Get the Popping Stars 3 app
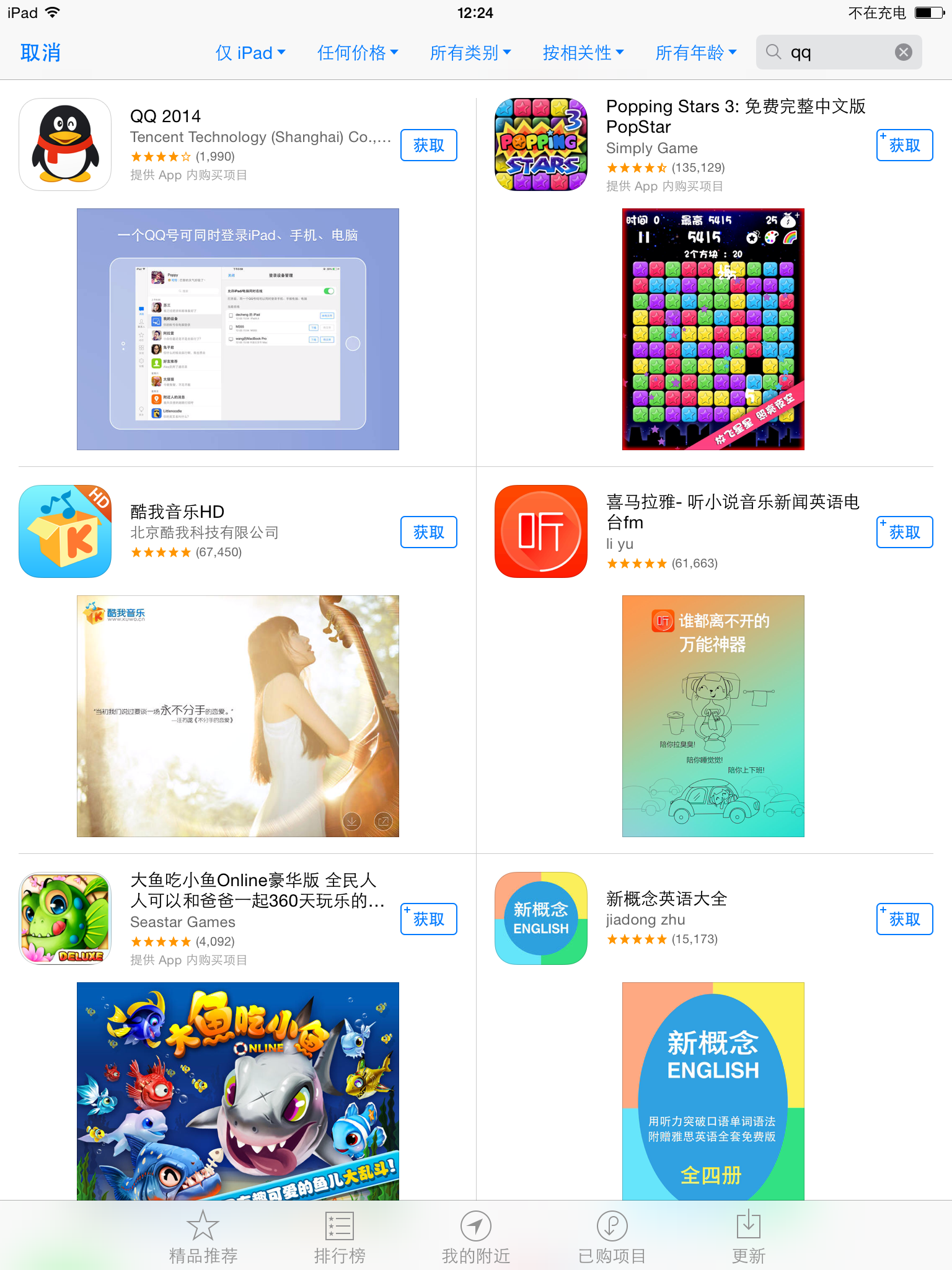This screenshot has height=1270, width=952. (x=904, y=145)
